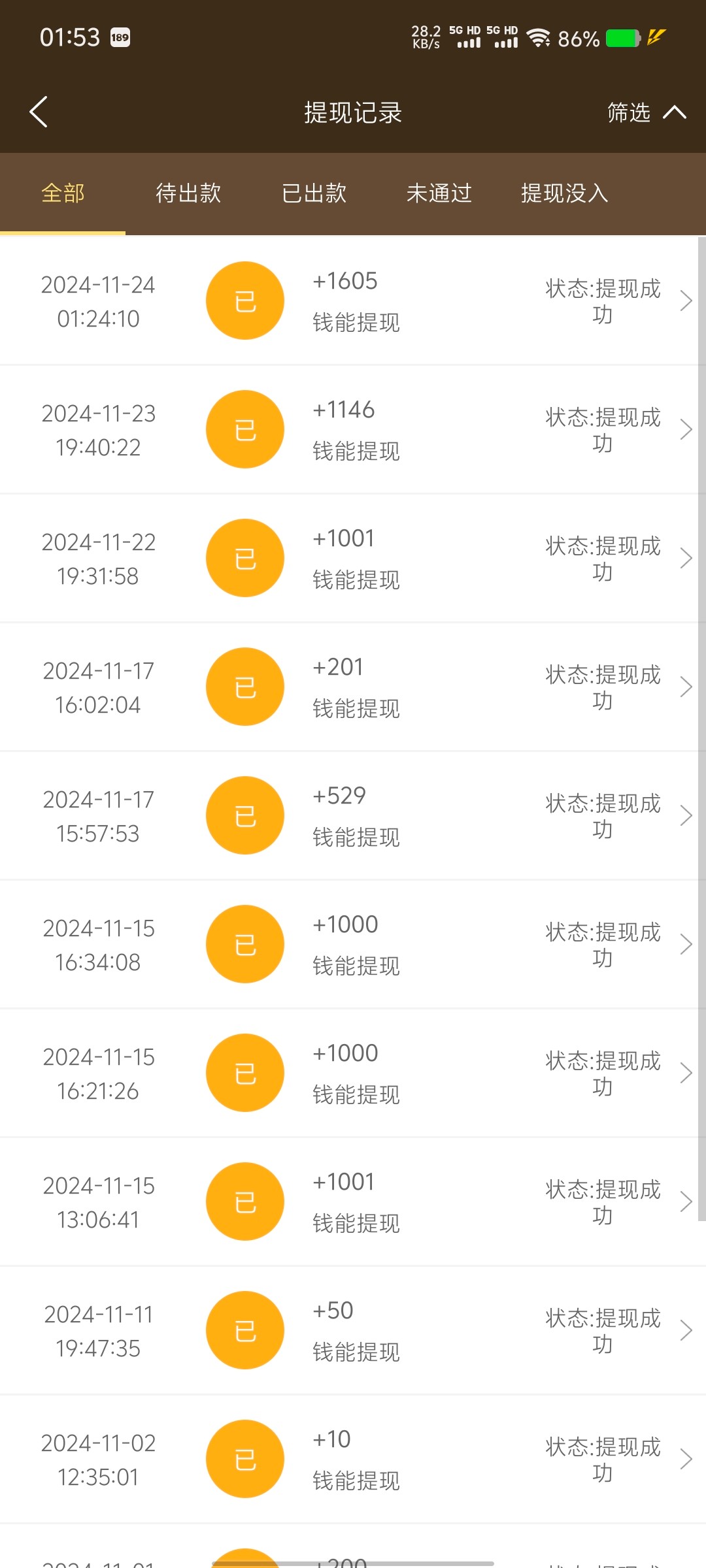Open the +1146 withdrawal from 2024-11-23
The image size is (706, 1568).
(353, 429)
